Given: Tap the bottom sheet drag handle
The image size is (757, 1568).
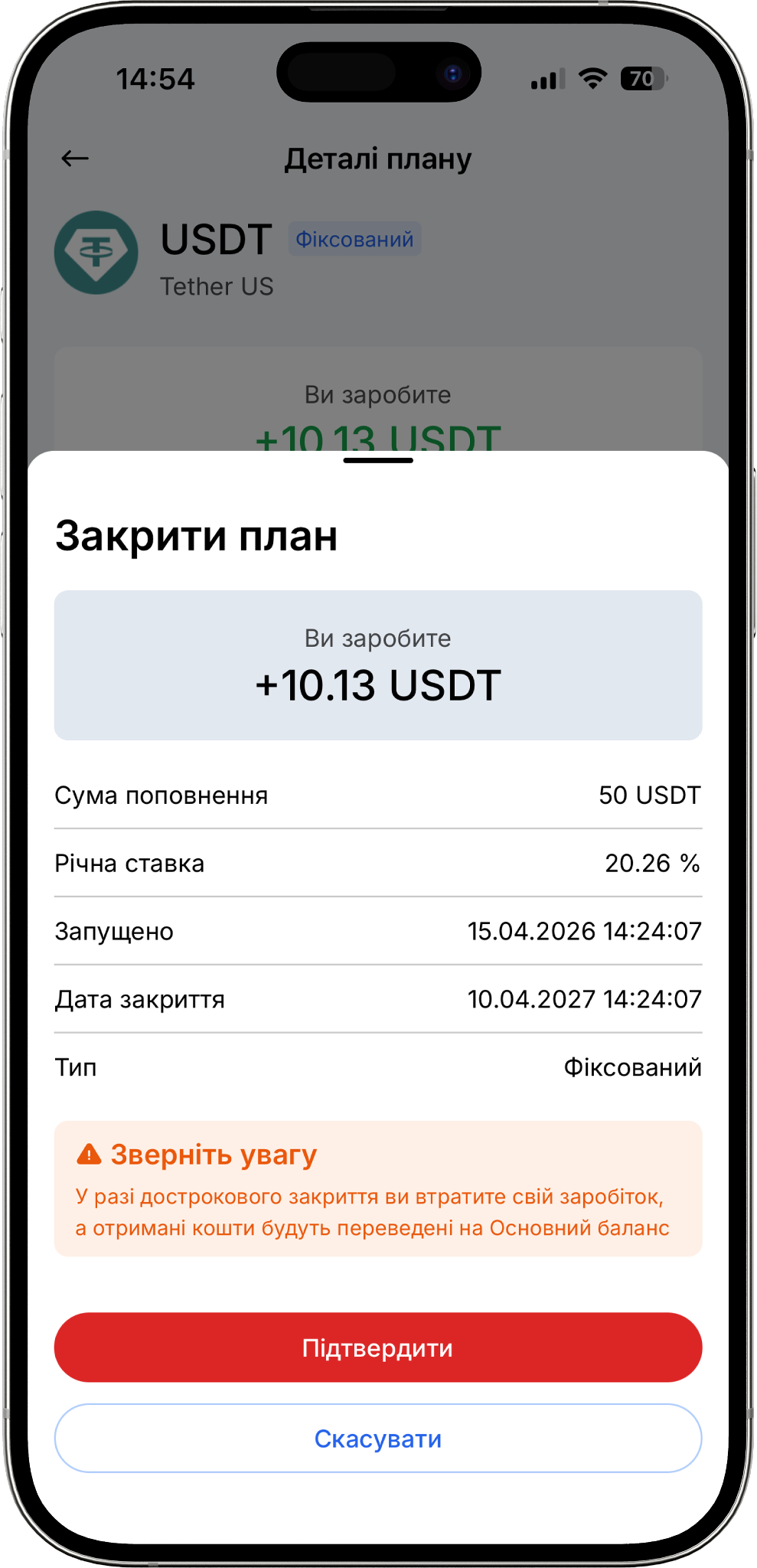Looking at the screenshot, I should point(378,460).
